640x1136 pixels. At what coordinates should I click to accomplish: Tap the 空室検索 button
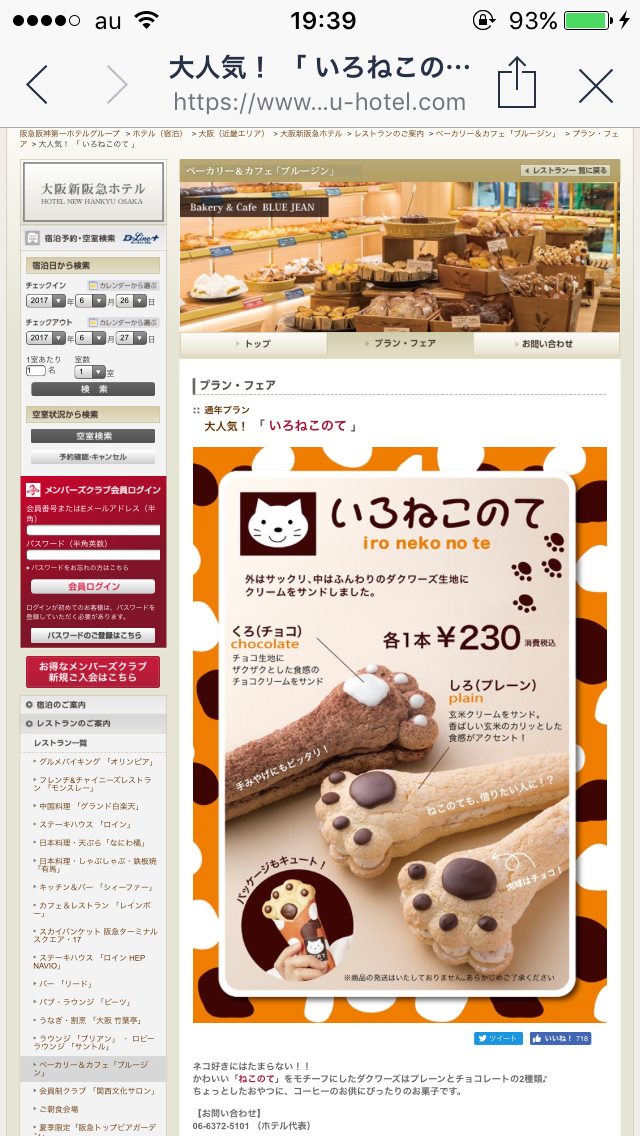pyautogui.click(x=93, y=436)
